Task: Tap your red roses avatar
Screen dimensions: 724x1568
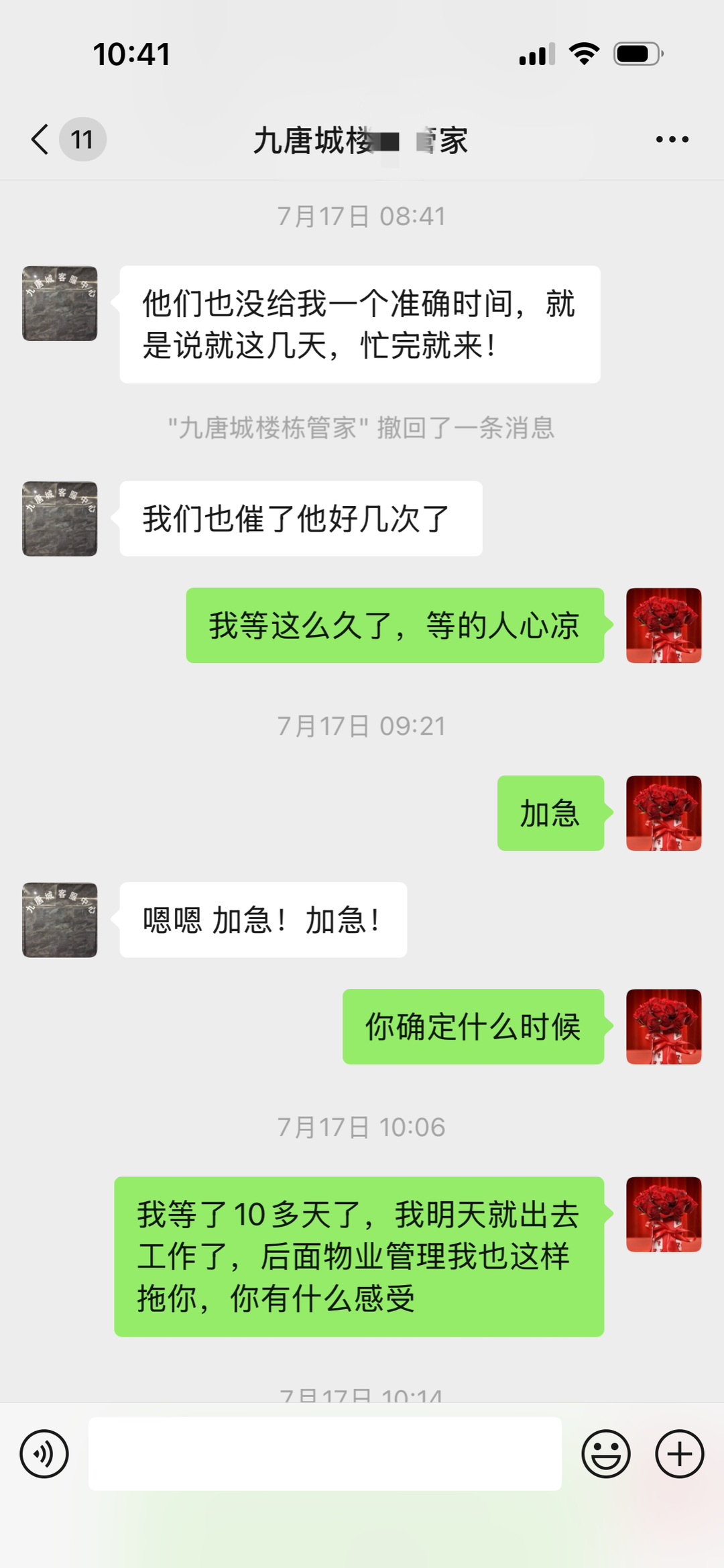Action: click(664, 625)
